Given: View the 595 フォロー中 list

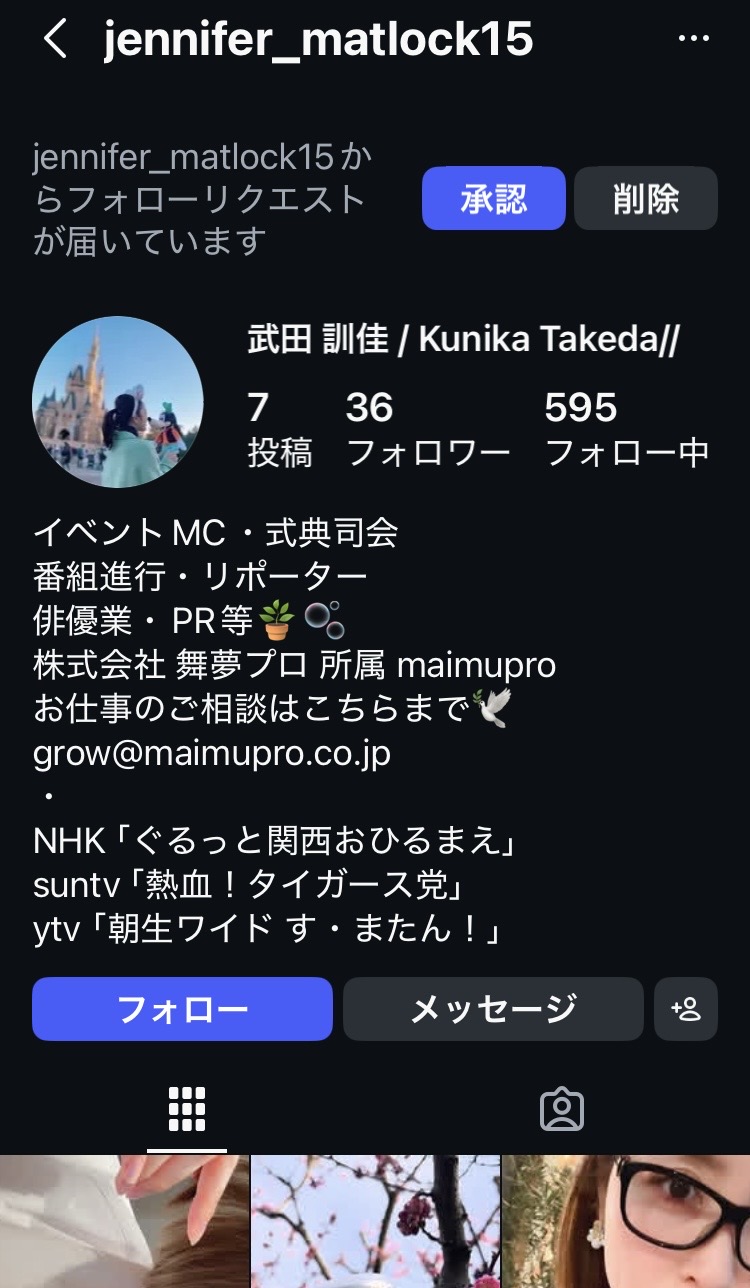Looking at the screenshot, I should pyautogui.click(x=626, y=429).
